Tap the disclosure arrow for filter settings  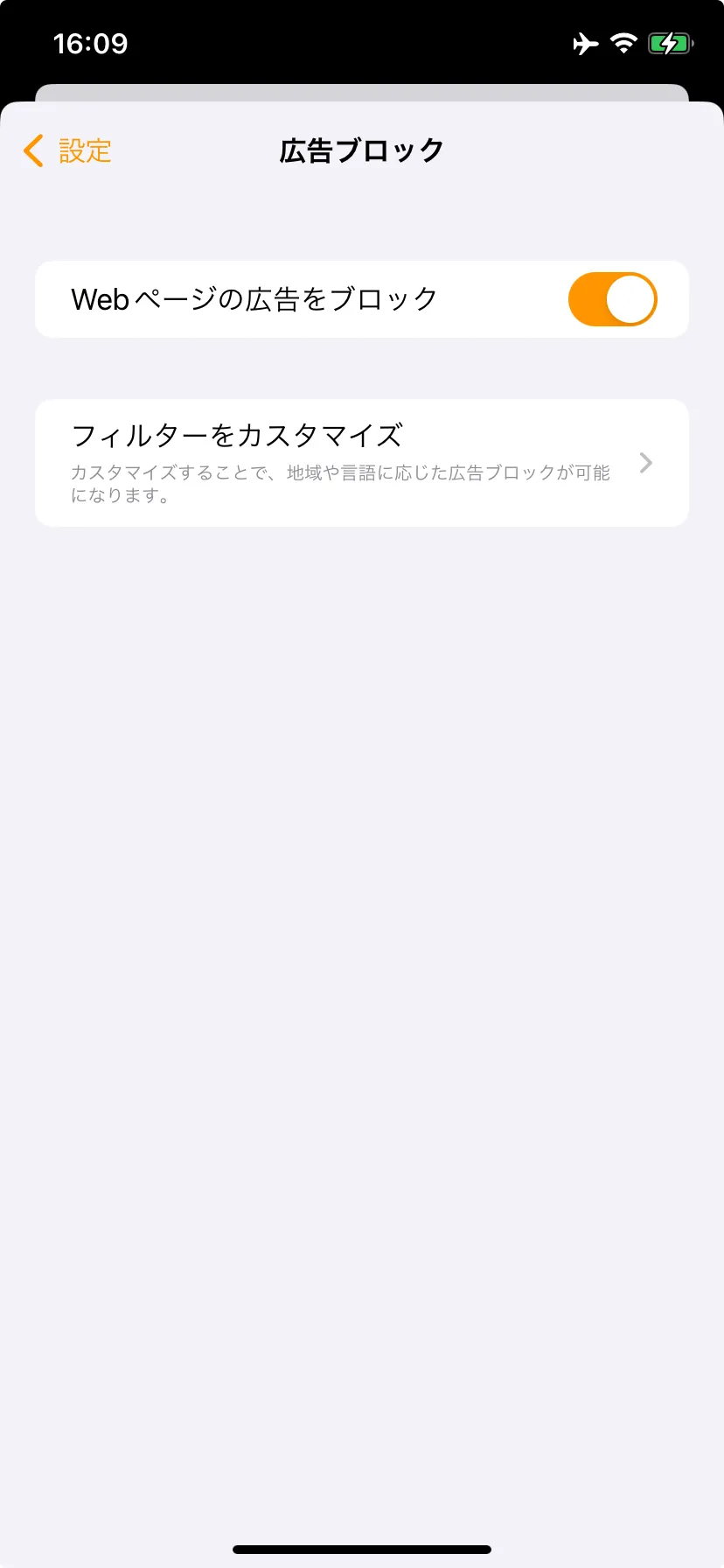point(645,463)
